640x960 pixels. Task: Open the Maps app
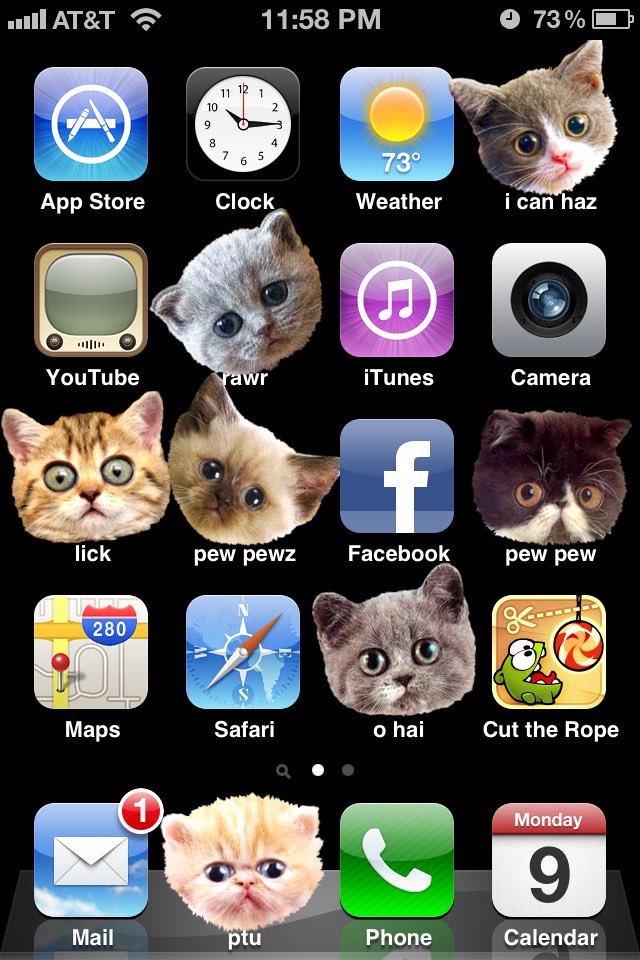[91, 652]
